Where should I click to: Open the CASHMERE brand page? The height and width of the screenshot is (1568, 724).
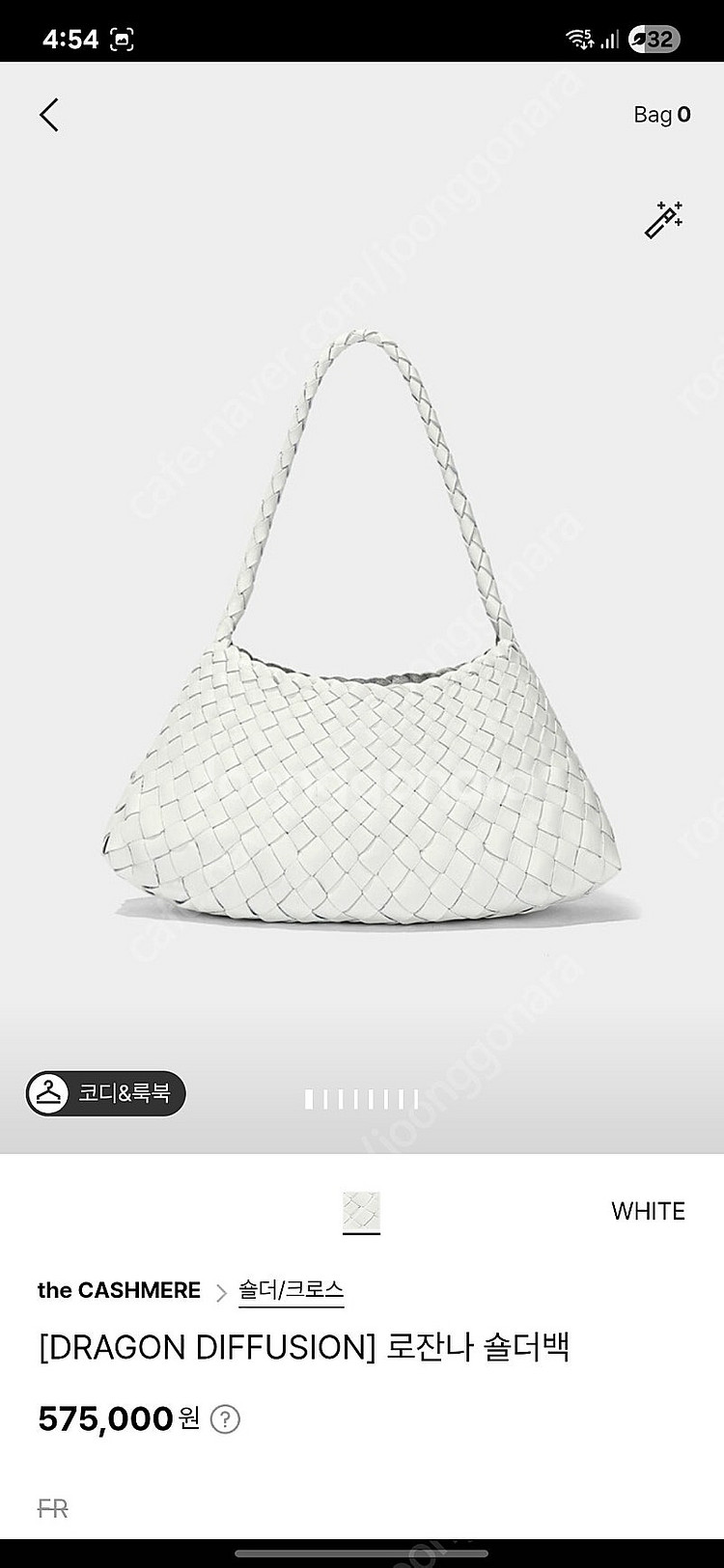point(119,1290)
